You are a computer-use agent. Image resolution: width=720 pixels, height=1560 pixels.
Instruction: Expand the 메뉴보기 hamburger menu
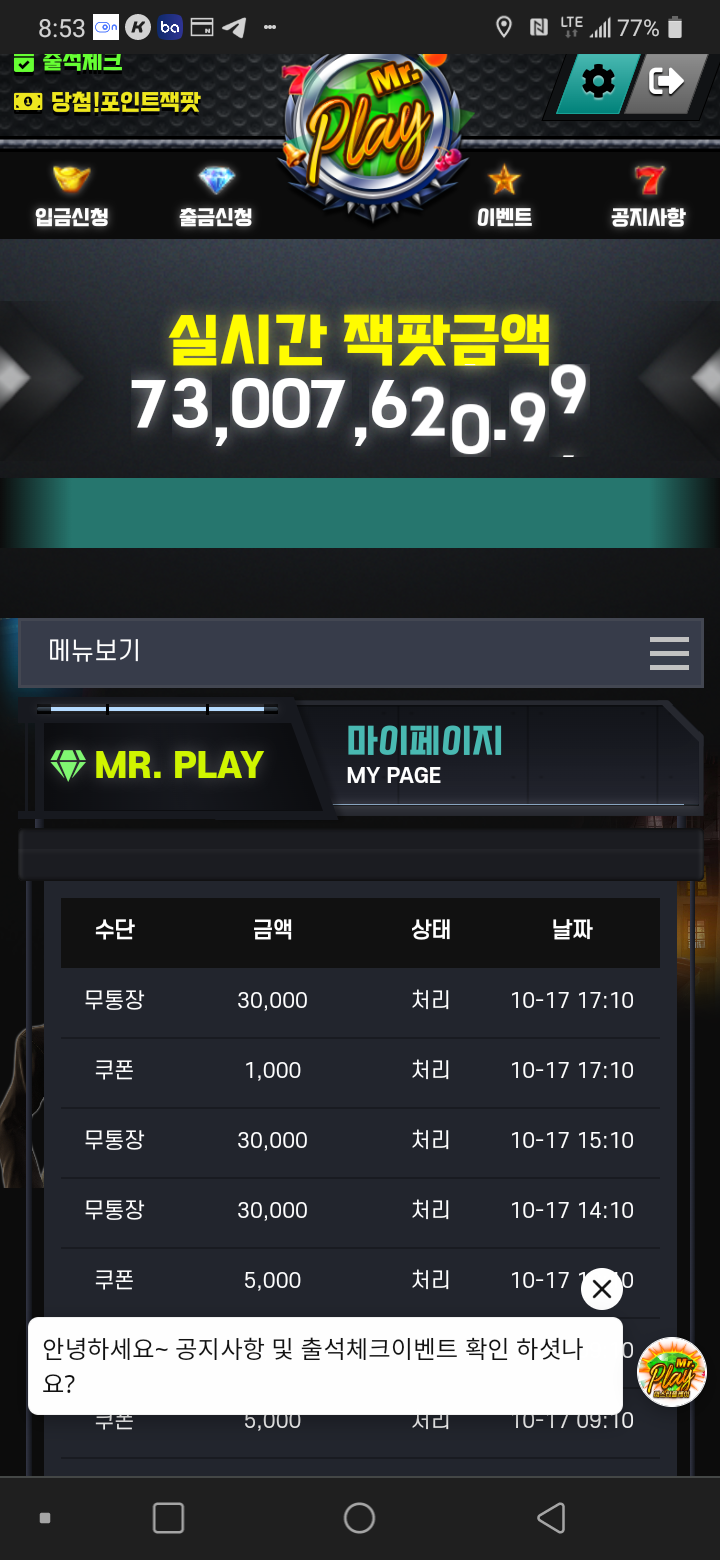pyautogui.click(x=669, y=653)
